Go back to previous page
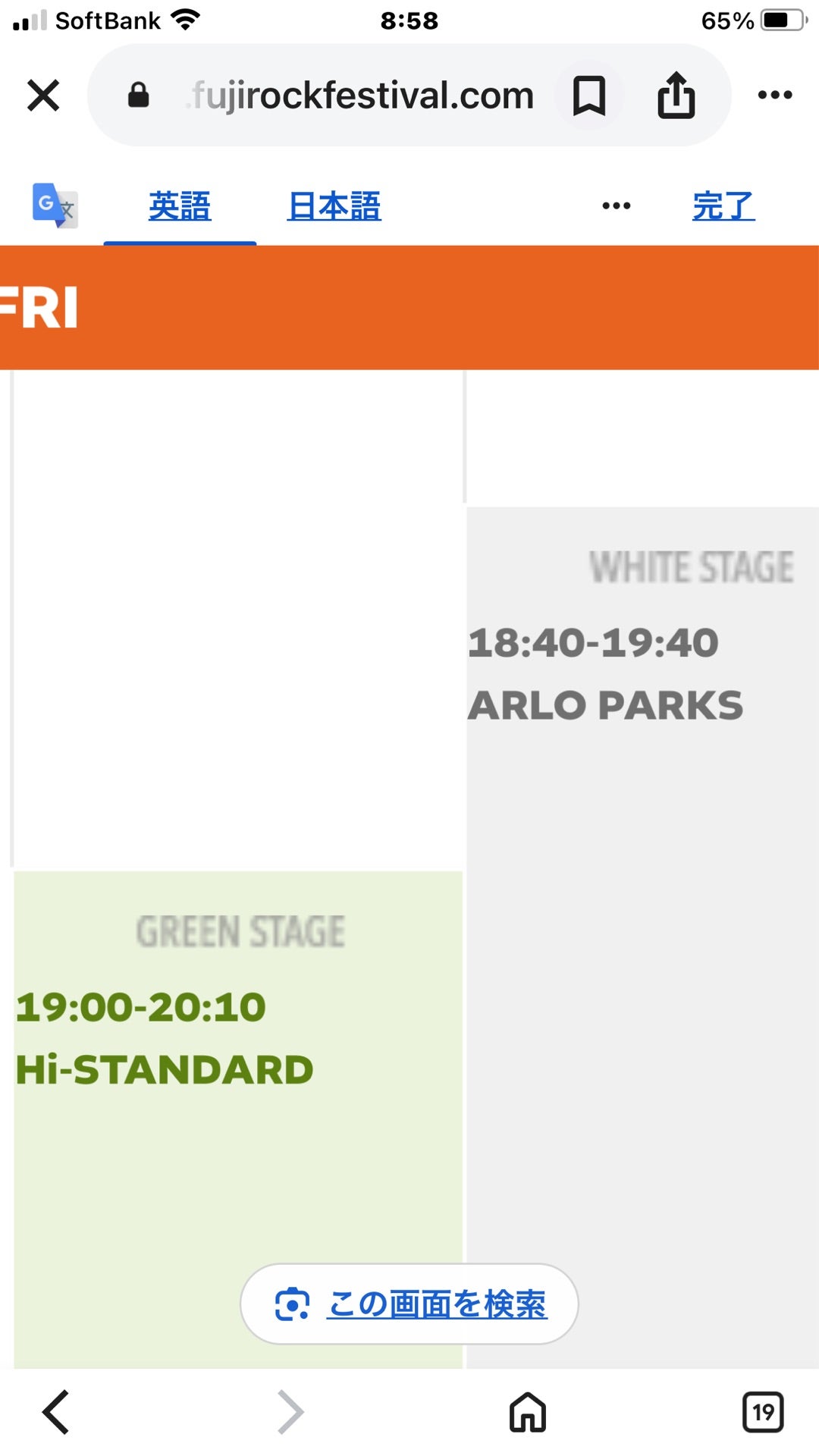 click(56, 1413)
